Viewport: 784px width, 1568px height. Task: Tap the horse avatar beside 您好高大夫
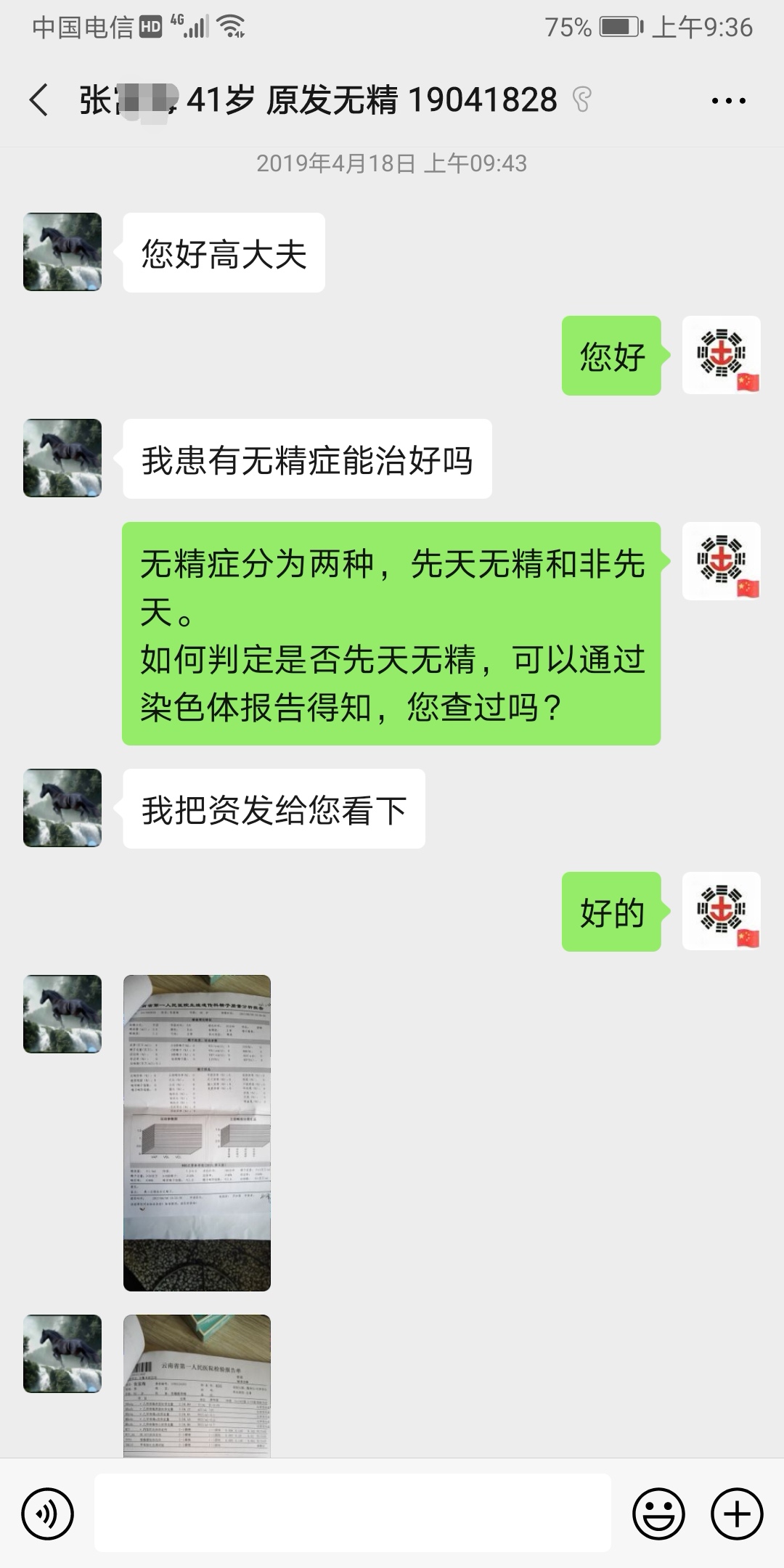[x=62, y=252]
